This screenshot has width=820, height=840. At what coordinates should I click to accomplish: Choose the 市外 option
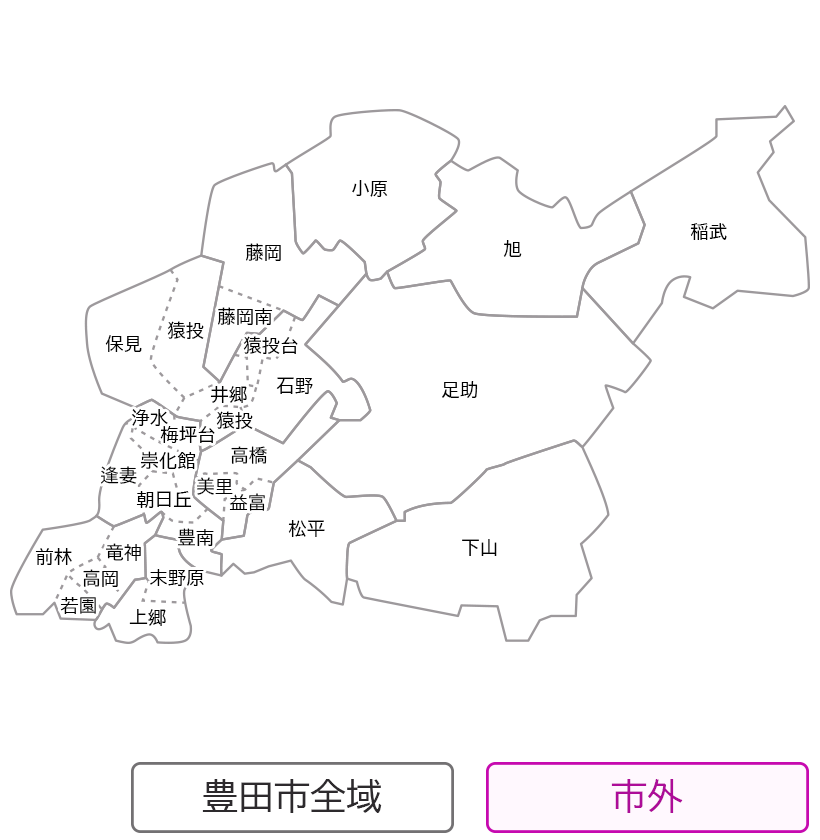point(647,797)
